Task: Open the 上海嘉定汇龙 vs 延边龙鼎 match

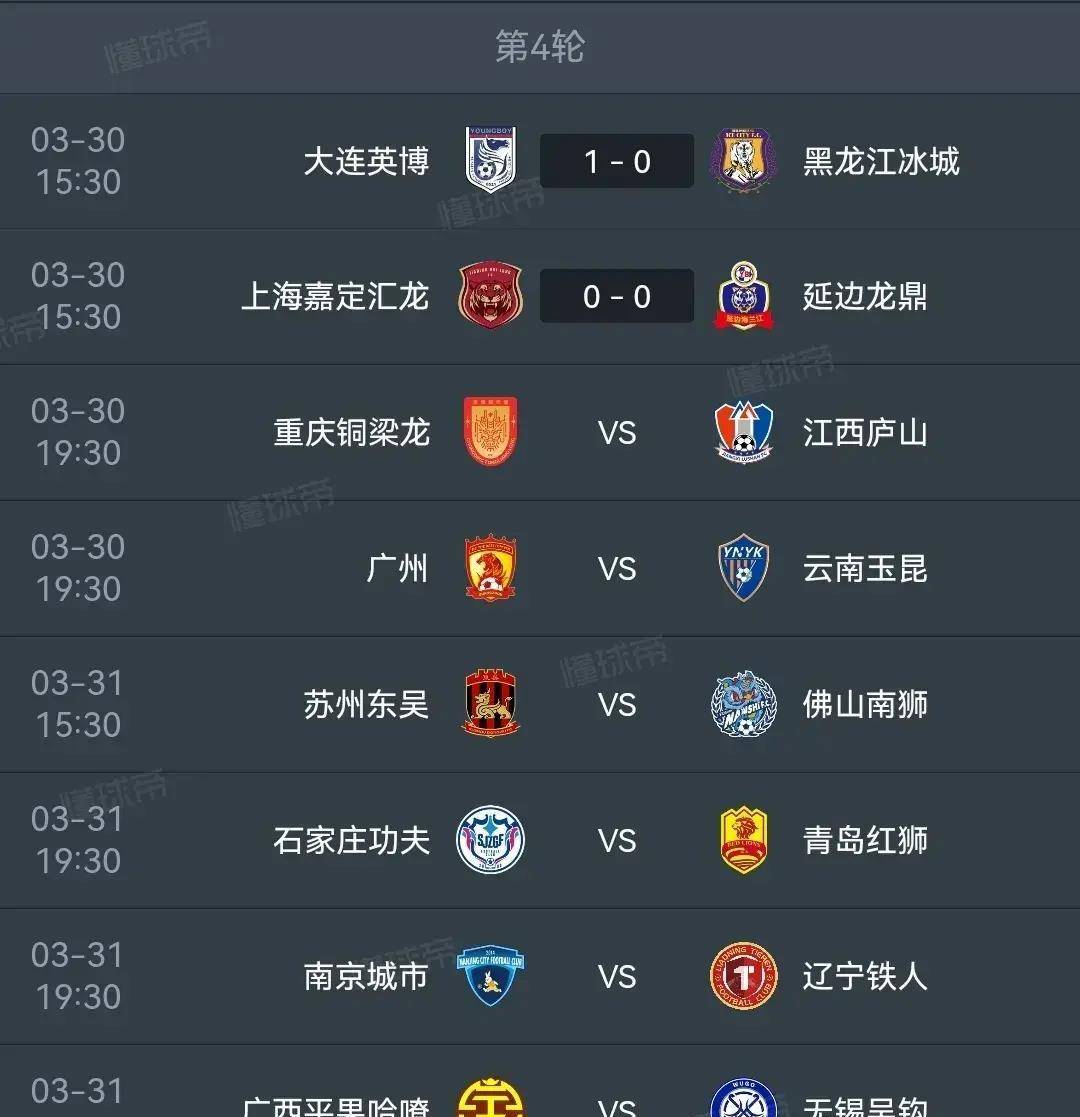Action: pos(616,297)
